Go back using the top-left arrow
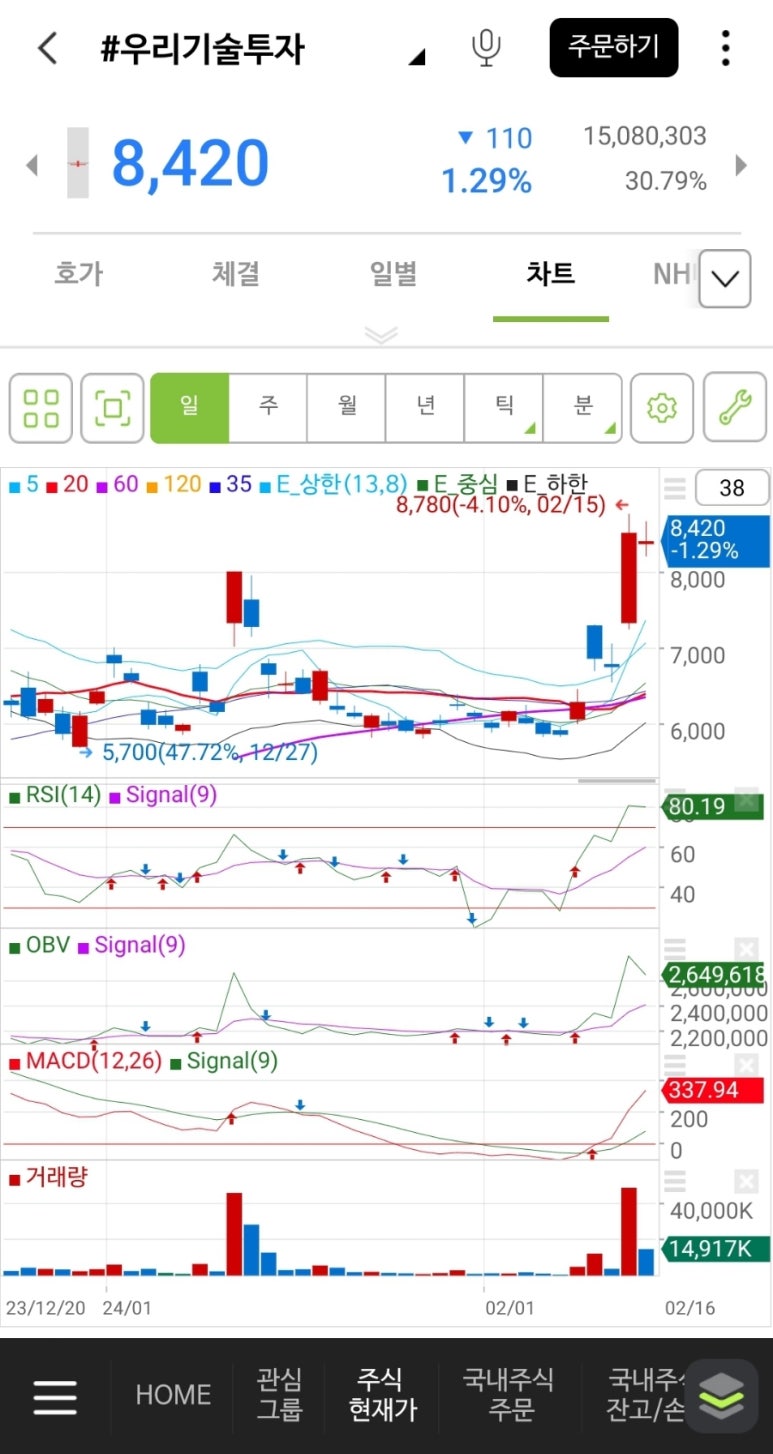Screen dimensions: 773x1454 (47, 48)
